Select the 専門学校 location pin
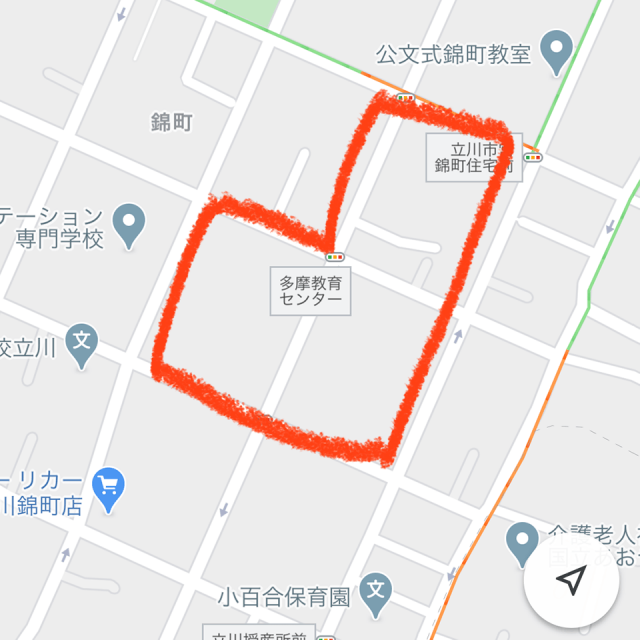 coord(128,223)
